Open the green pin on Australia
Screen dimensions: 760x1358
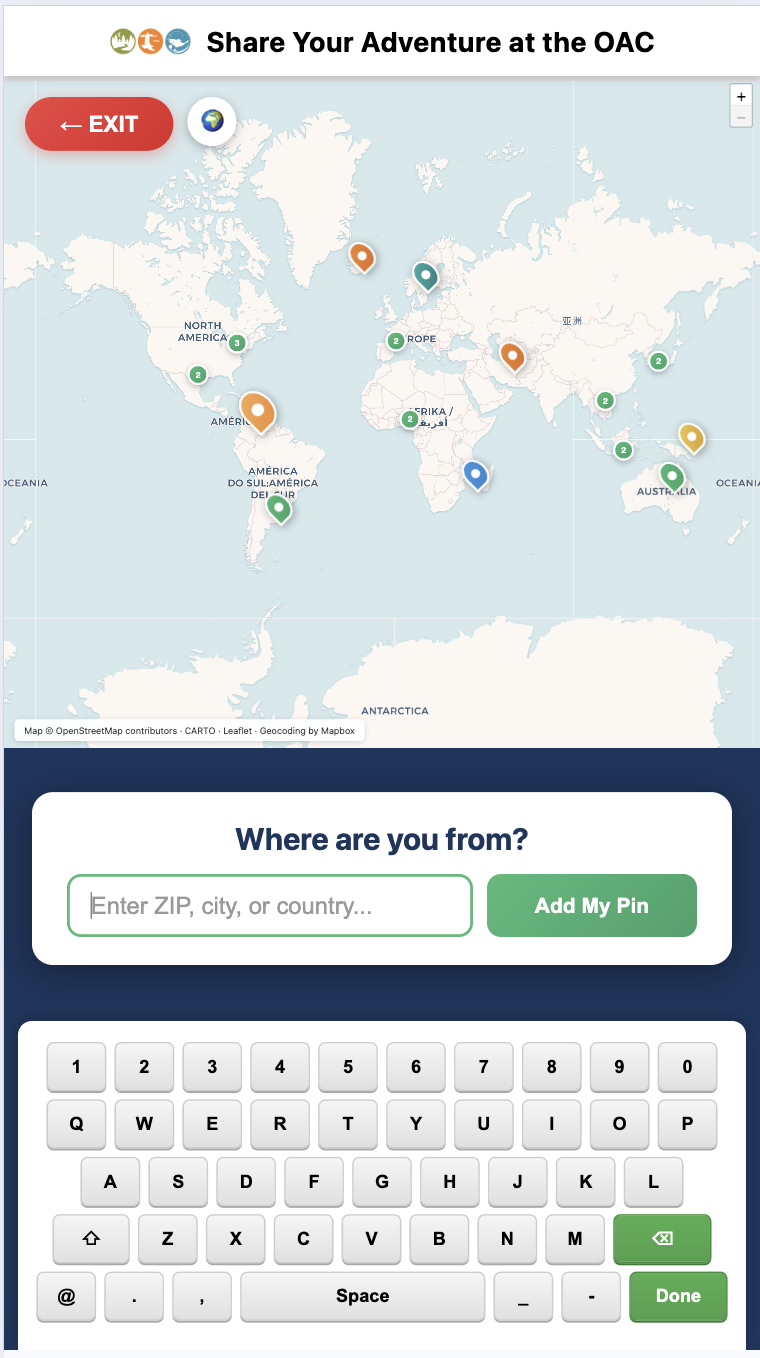tap(672, 476)
